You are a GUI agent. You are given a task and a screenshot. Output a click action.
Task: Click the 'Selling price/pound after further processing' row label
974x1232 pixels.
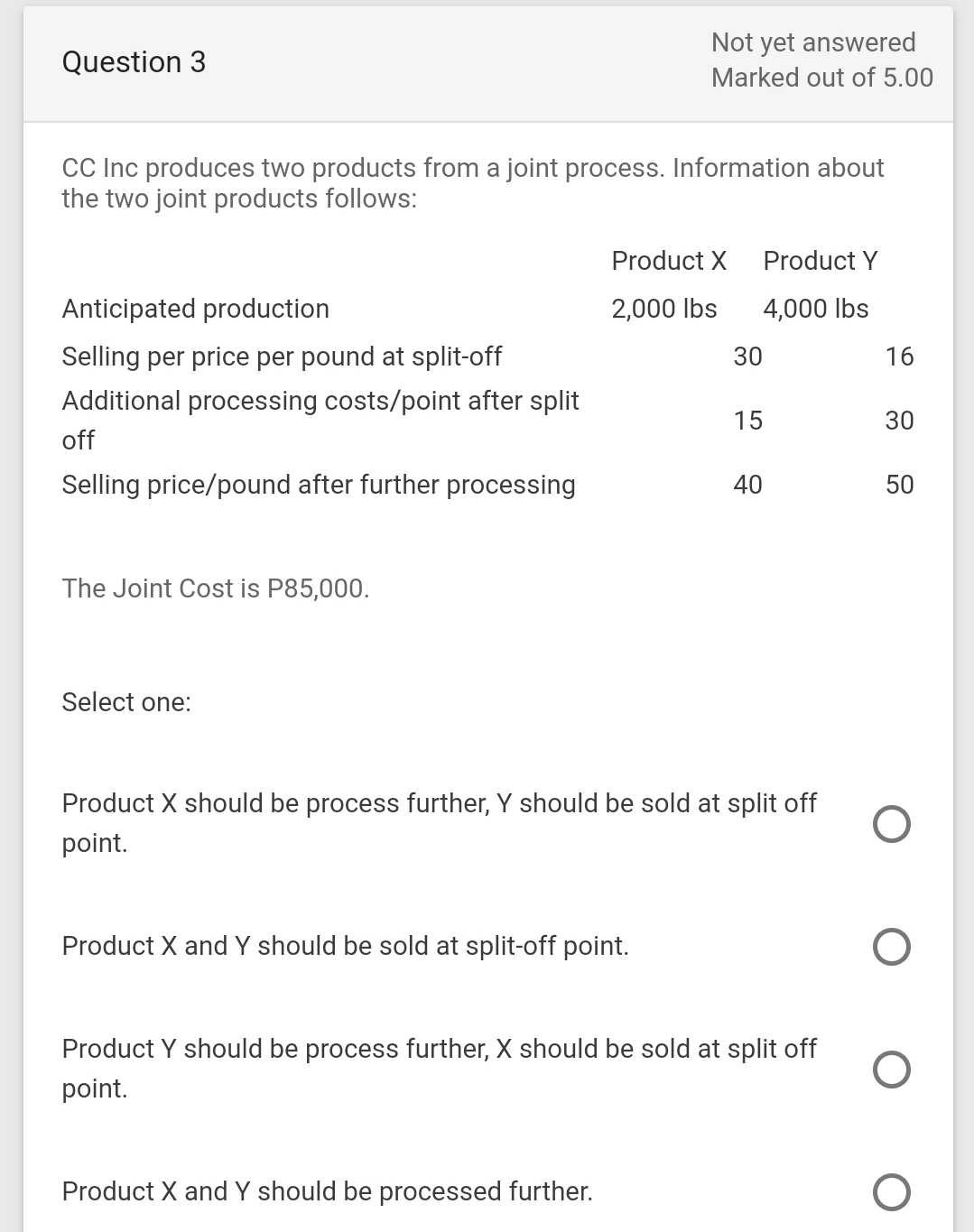(319, 485)
